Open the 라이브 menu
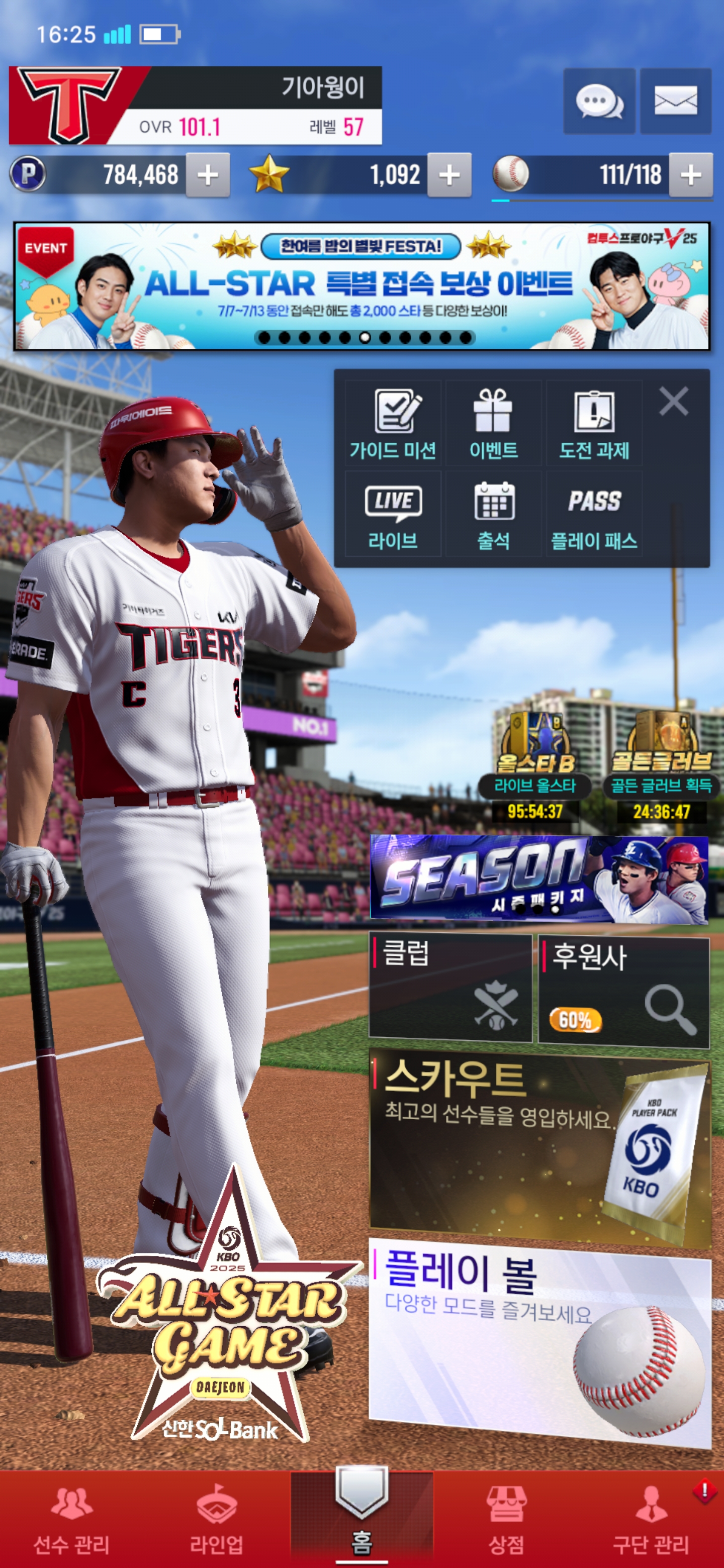 click(x=393, y=514)
